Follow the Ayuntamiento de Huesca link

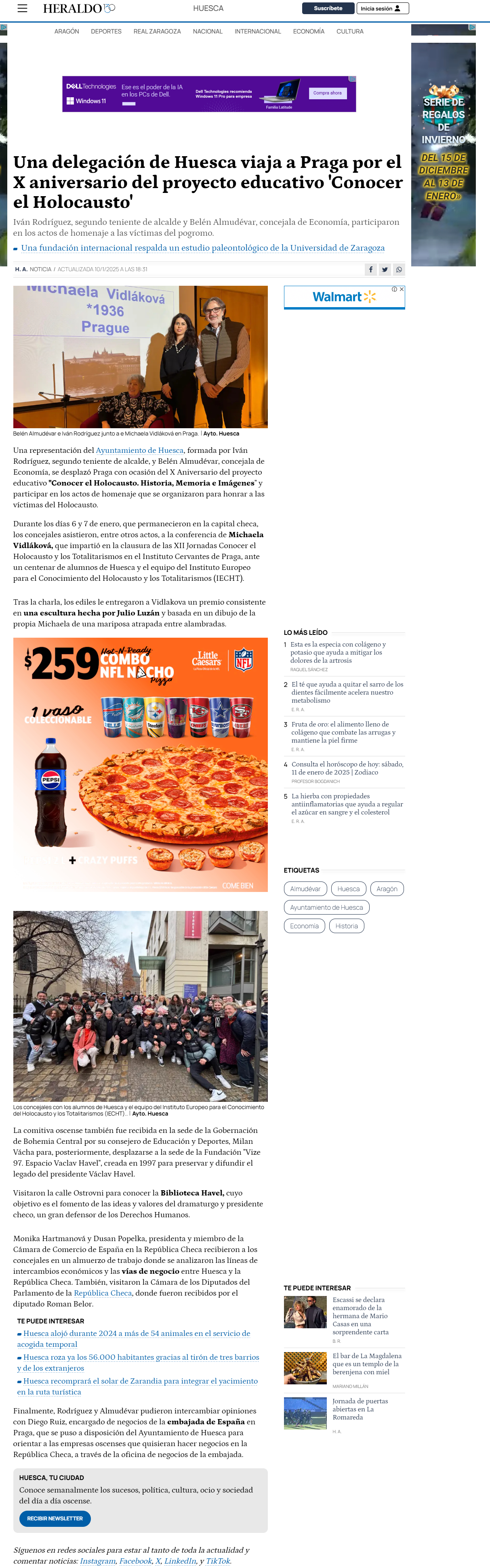pos(139,450)
